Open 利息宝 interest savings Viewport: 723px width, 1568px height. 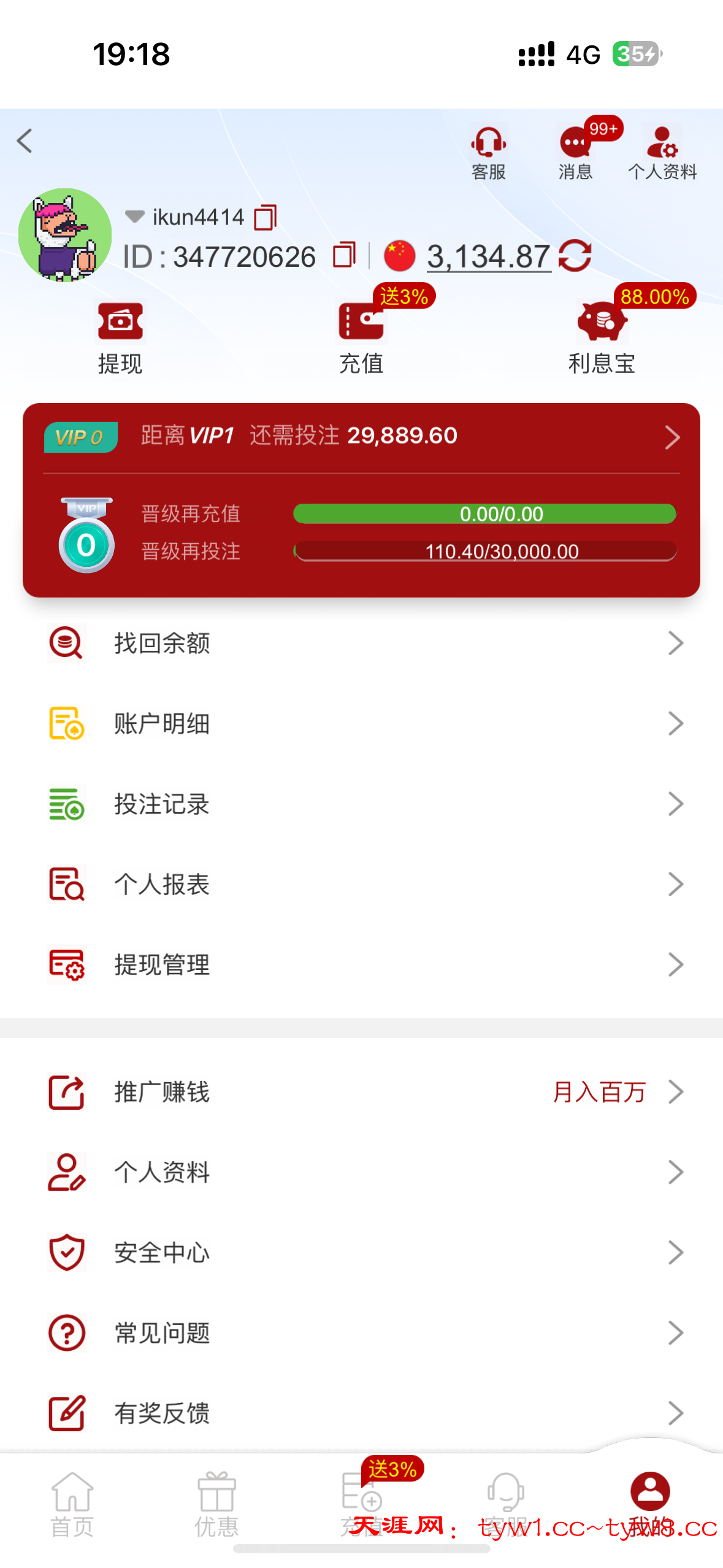(x=602, y=337)
